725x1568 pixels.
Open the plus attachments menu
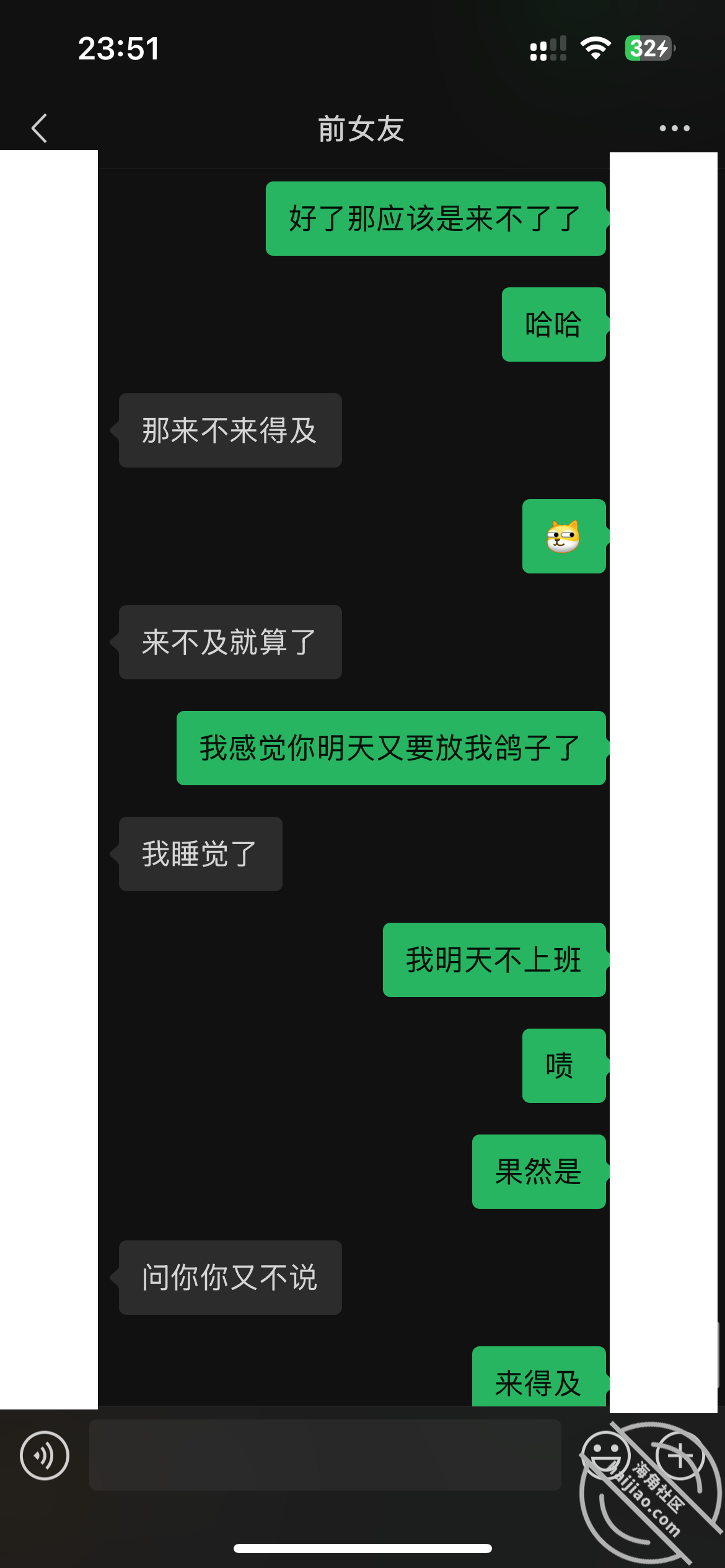click(x=679, y=1455)
